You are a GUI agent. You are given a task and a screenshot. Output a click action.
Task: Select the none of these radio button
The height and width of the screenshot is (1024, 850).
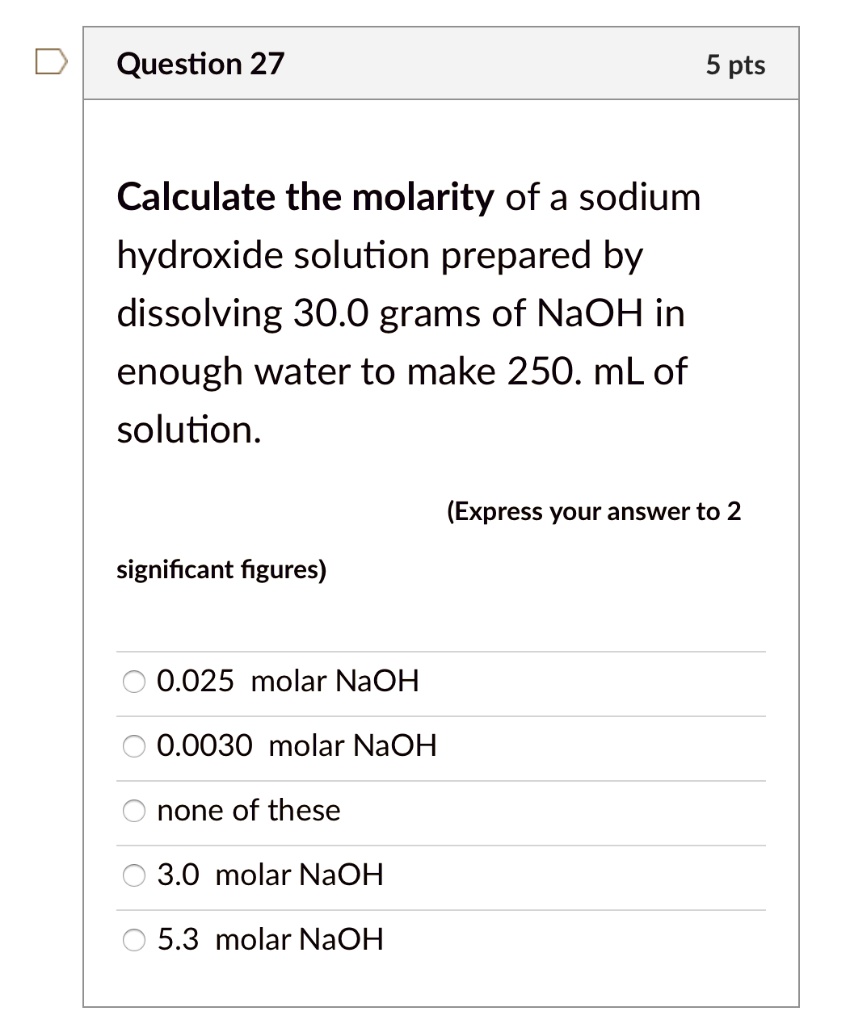click(133, 811)
